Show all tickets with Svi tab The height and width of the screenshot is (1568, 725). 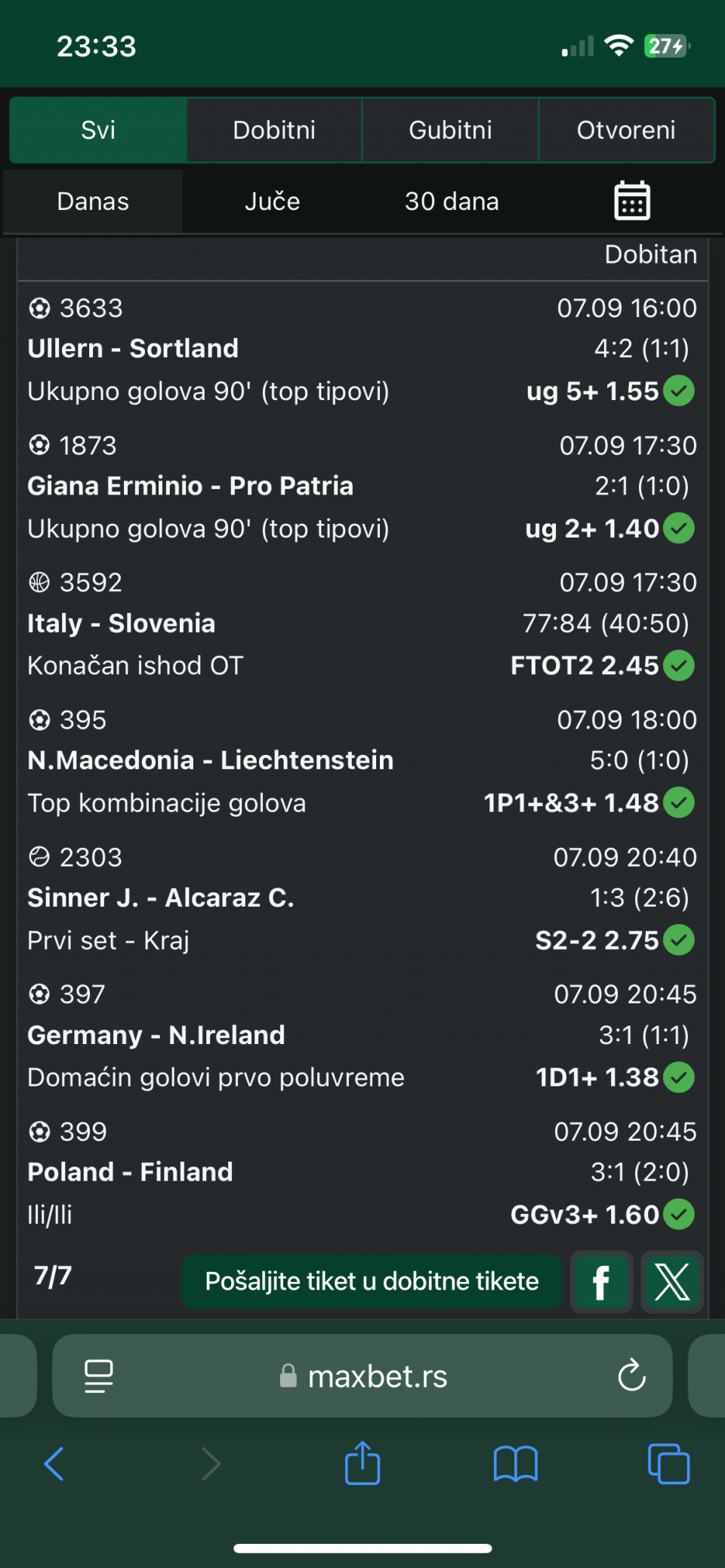98,130
